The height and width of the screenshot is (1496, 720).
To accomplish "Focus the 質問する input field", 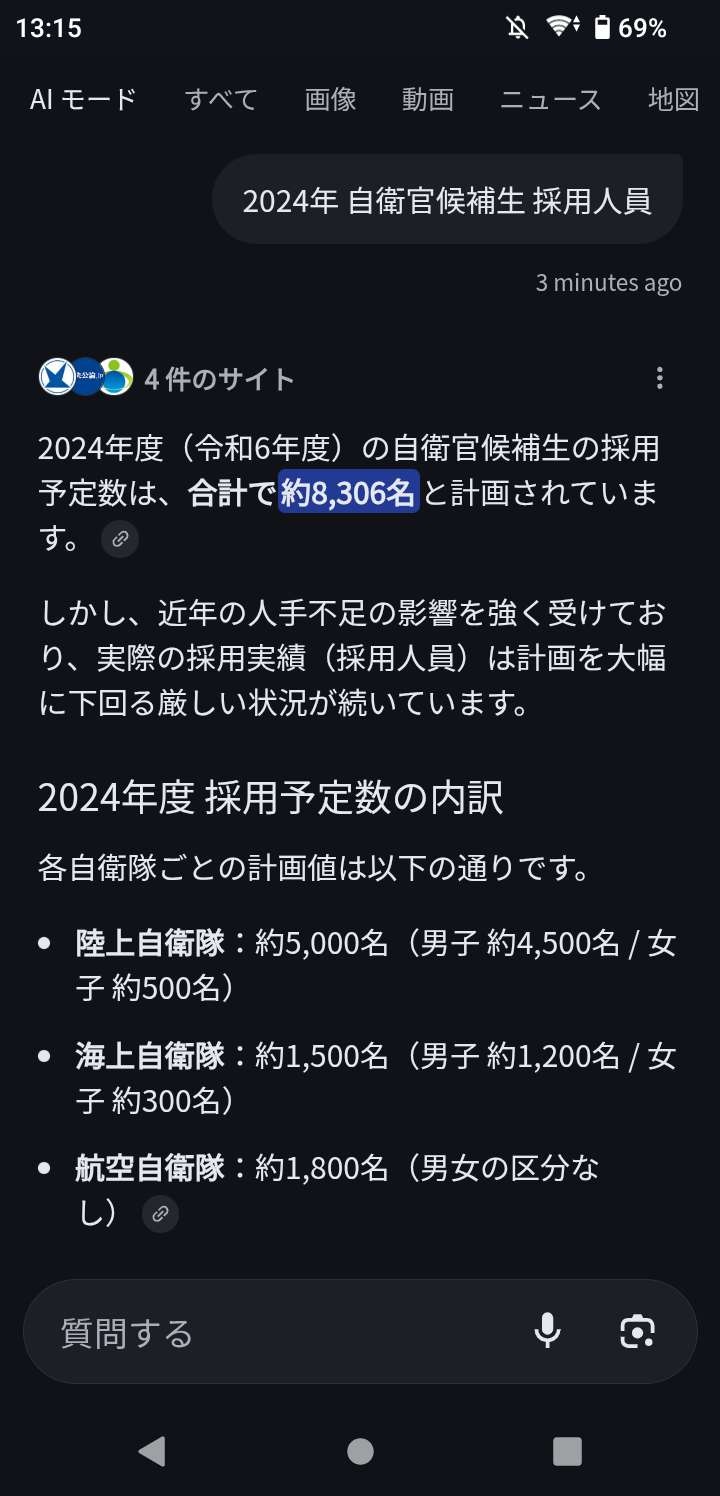I will coord(280,1332).
